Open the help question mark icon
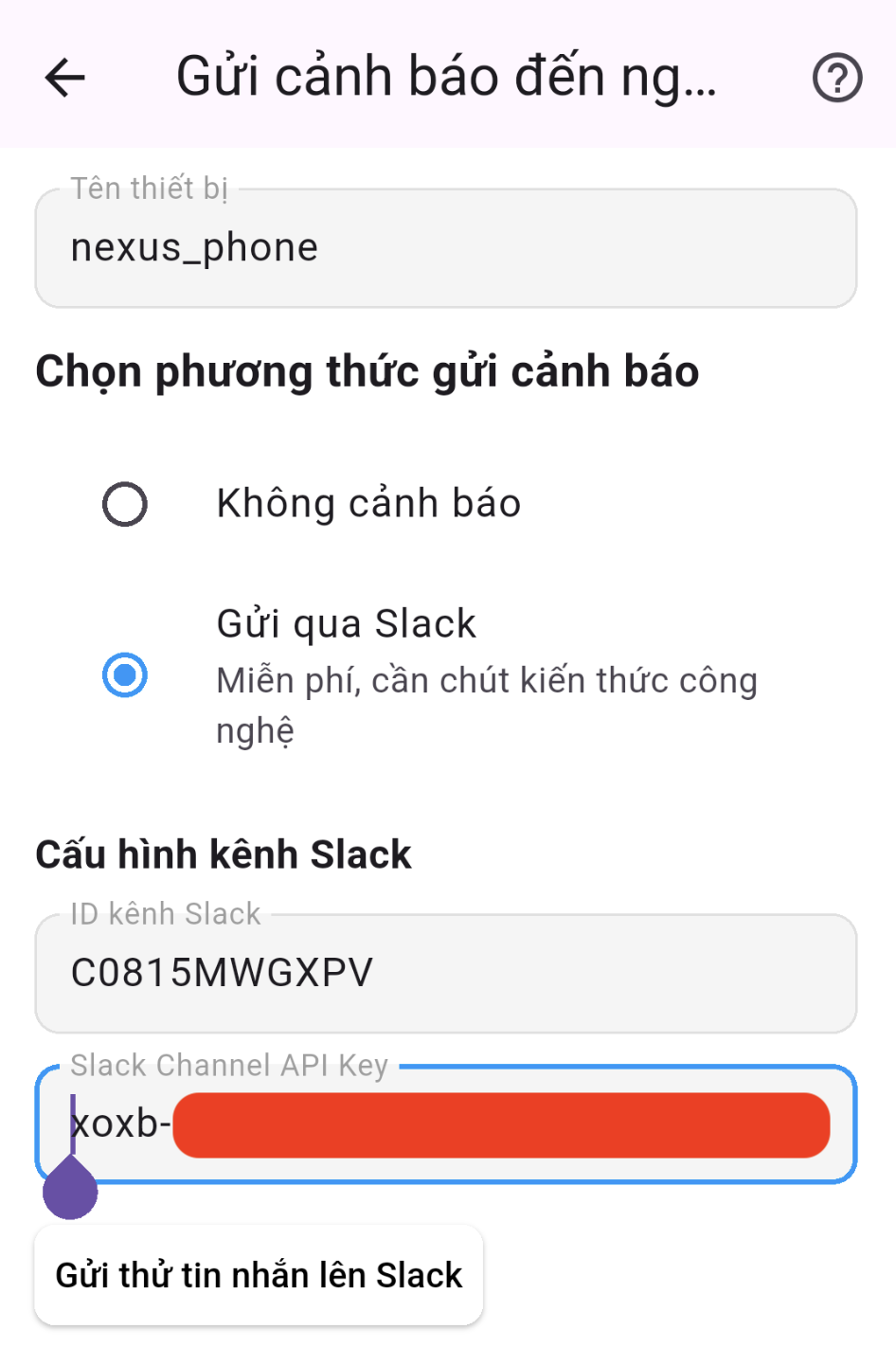896x1366 pixels. pyautogui.click(x=836, y=78)
